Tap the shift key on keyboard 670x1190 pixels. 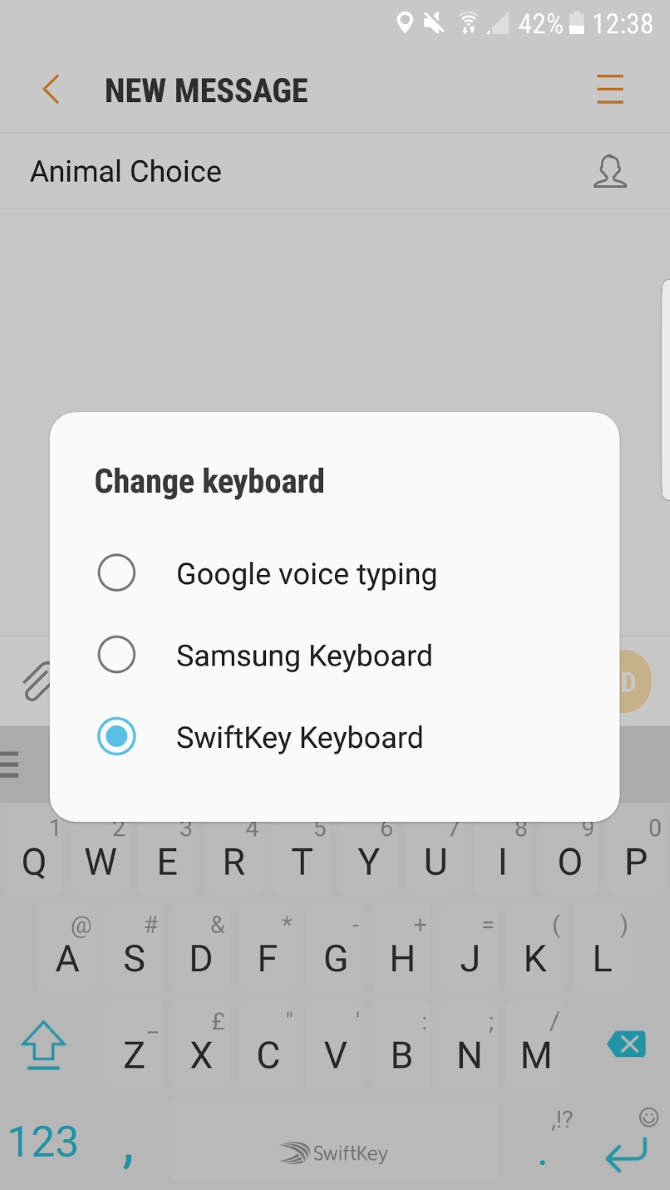pyautogui.click(x=44, y=1047)
